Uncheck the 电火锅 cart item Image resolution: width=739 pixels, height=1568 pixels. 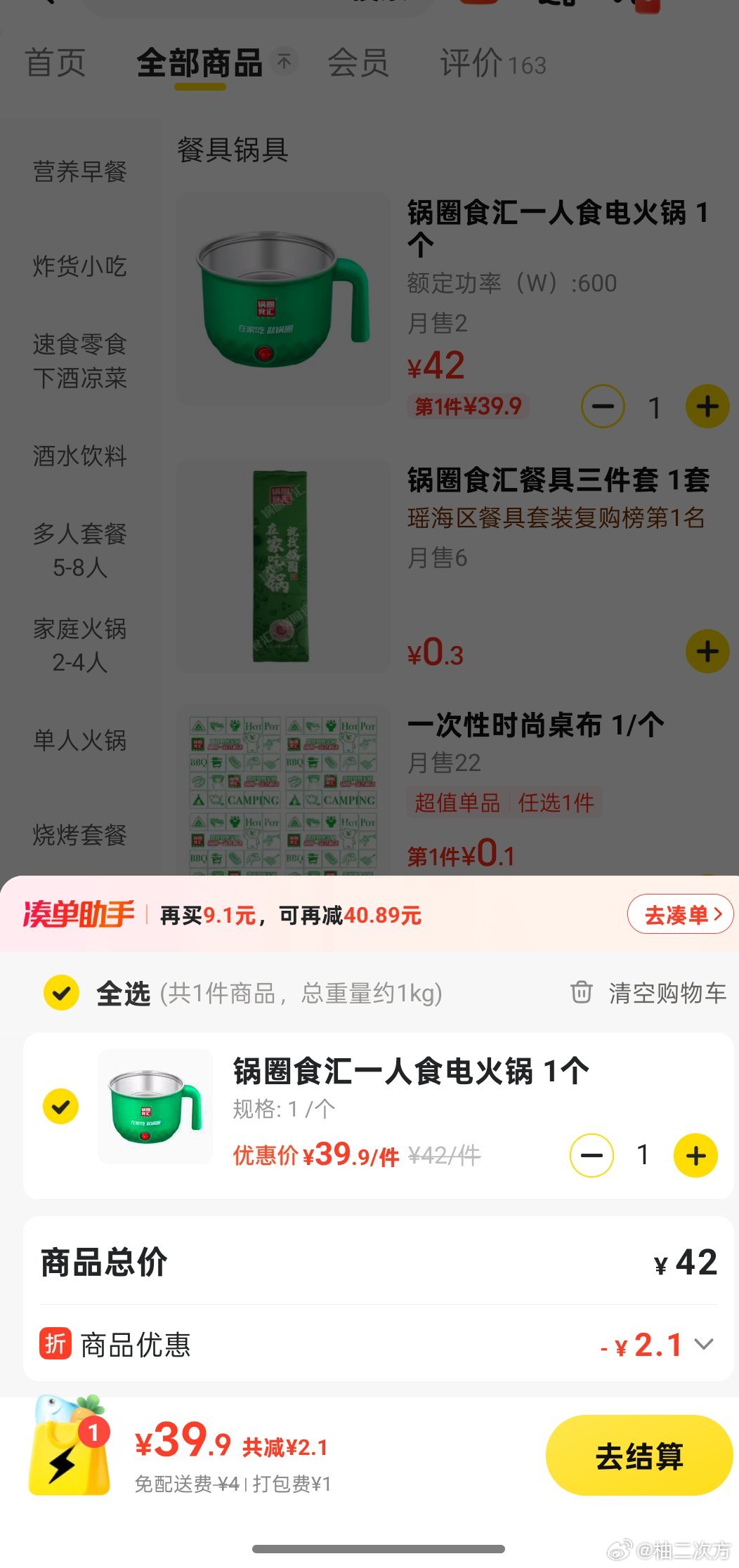click(61, 1107)
